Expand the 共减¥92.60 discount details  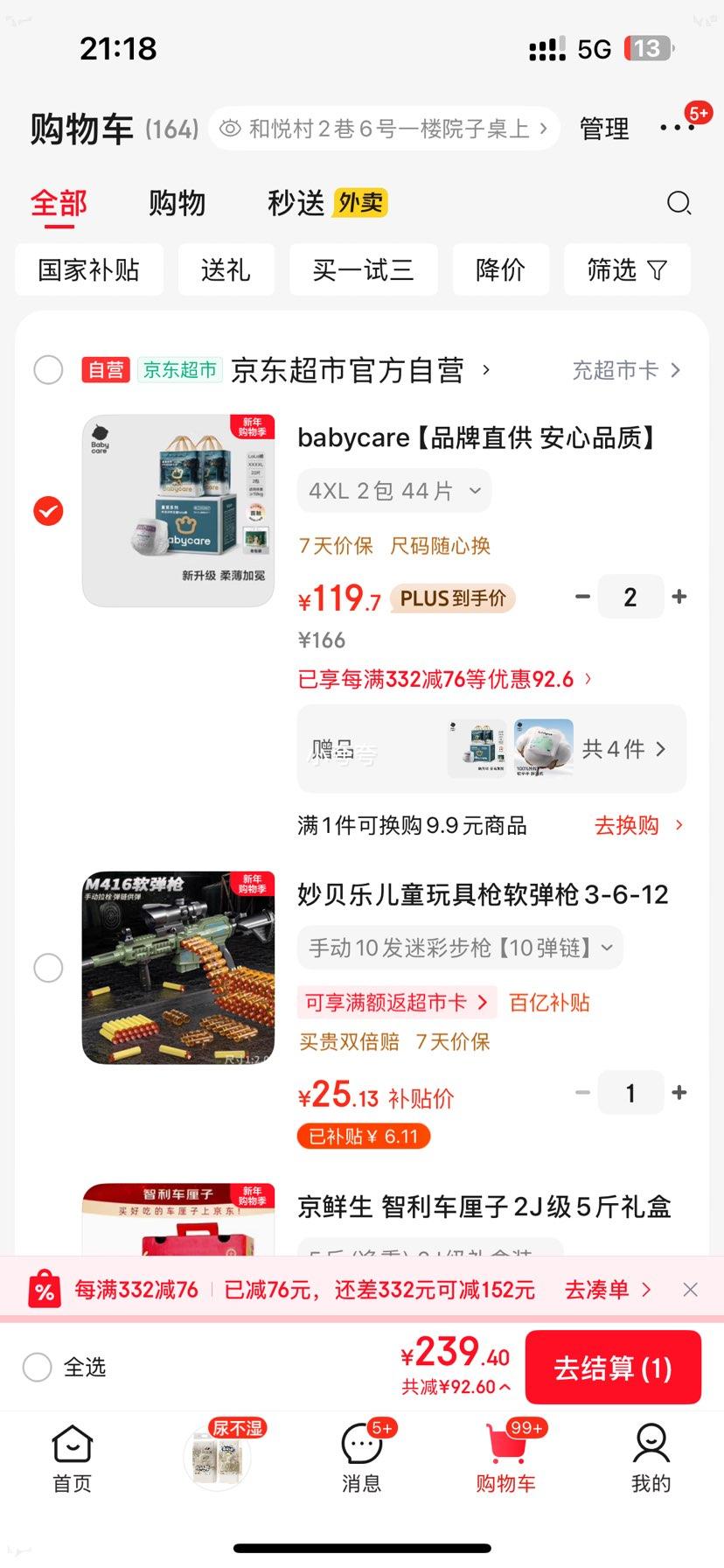(455, 1389)
